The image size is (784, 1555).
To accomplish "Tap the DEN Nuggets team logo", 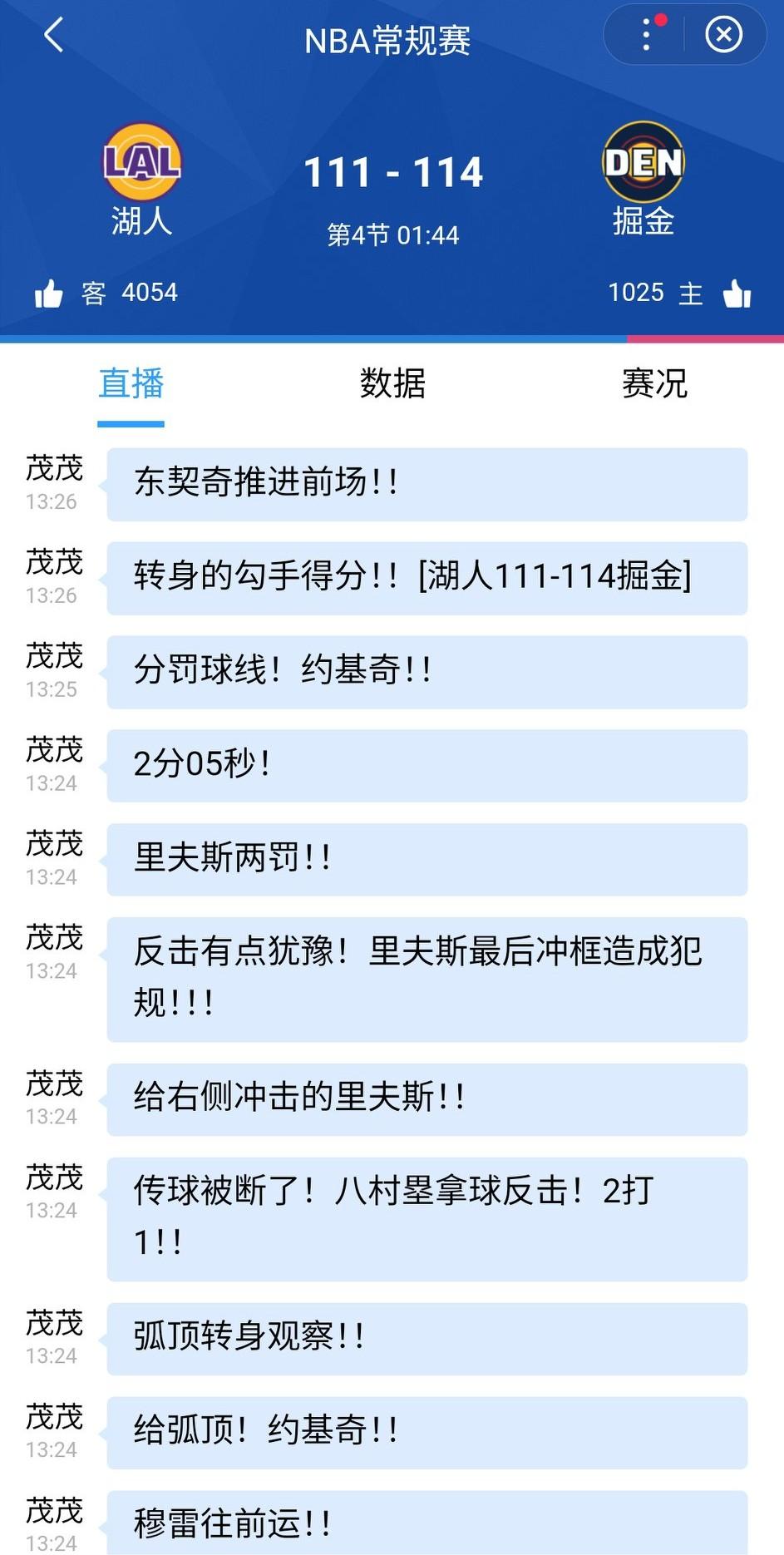I will (642, 160).
